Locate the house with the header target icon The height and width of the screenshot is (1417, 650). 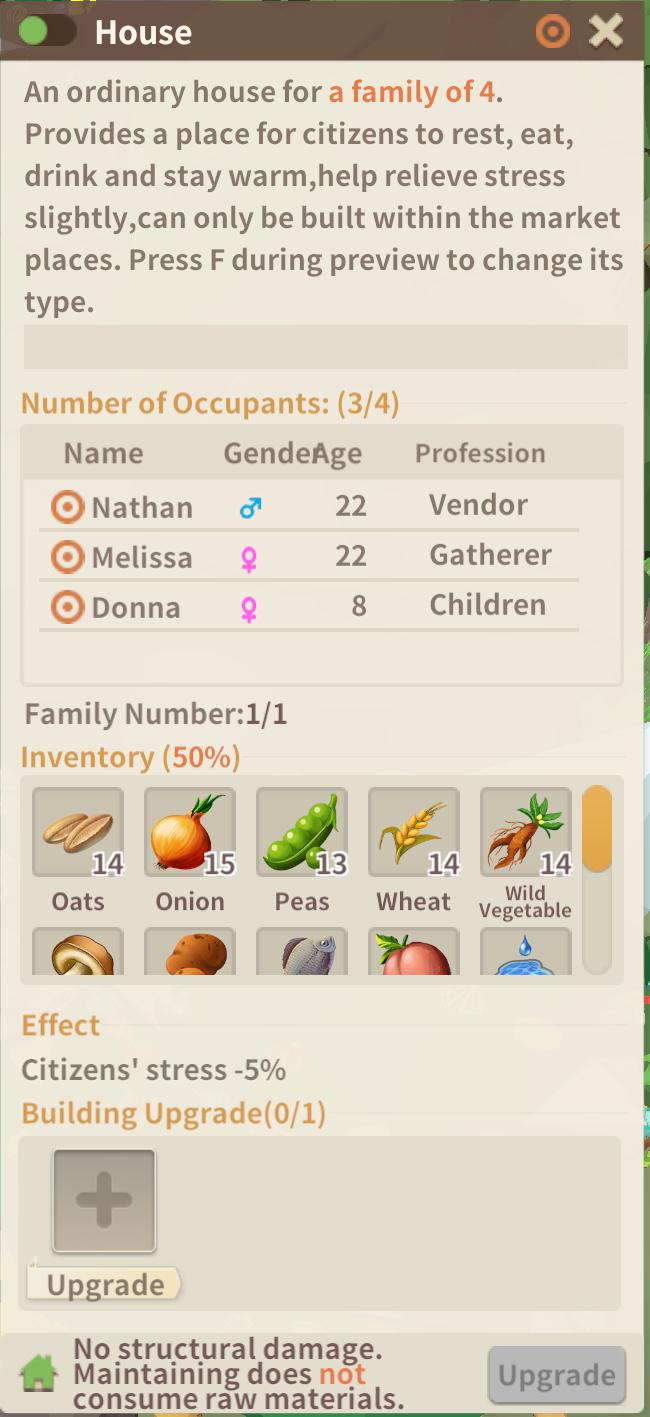point(552,32)
